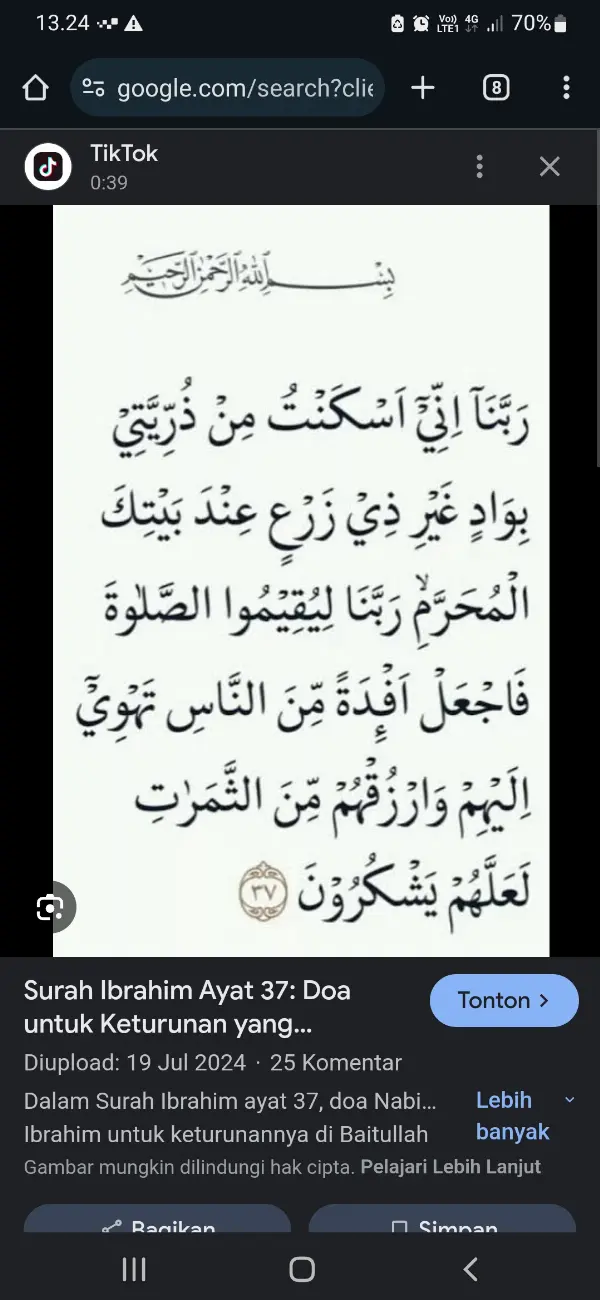Open a new browser tab
Viewport: 600px width, 1300px height.
(423, 88)
